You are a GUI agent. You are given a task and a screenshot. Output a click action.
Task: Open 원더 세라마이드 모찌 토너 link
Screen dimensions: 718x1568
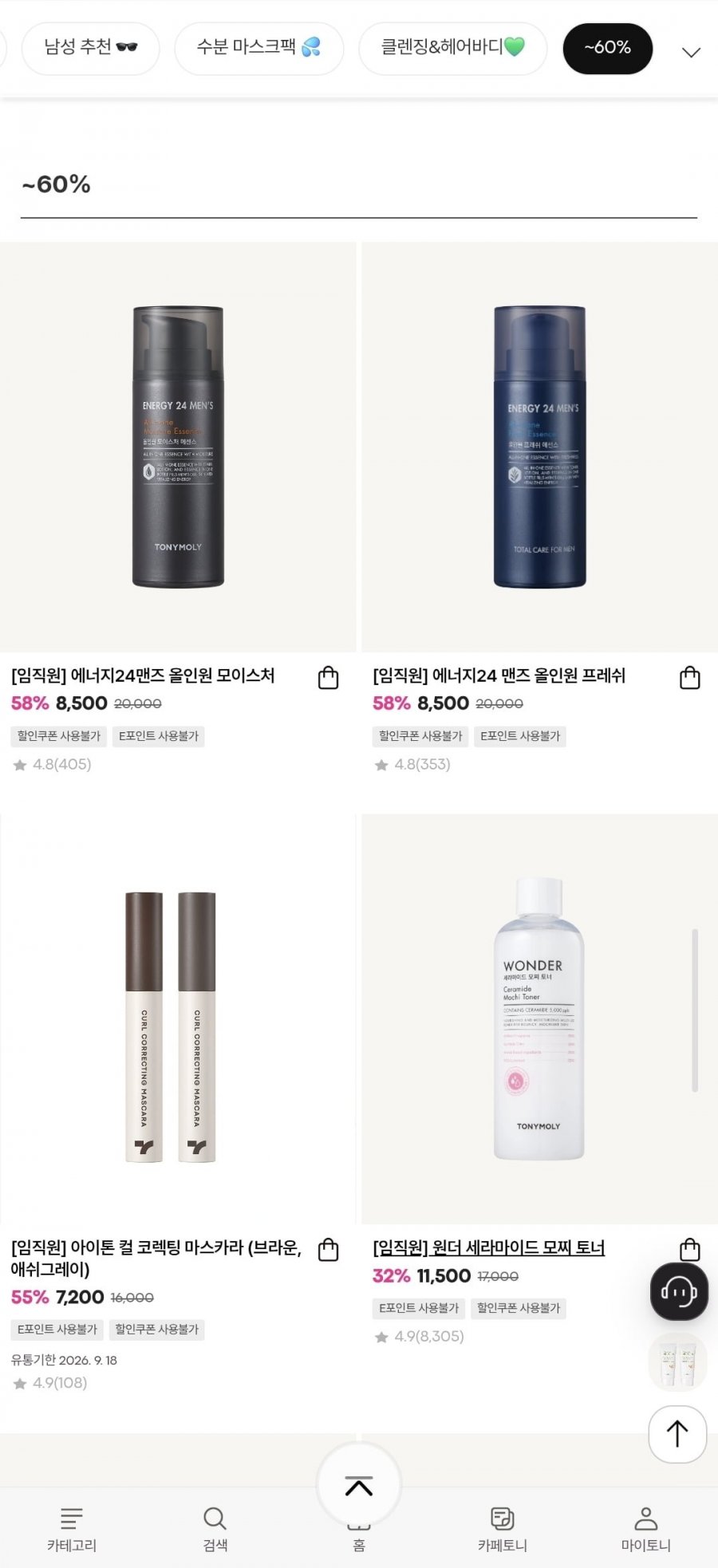(488, 1247)
